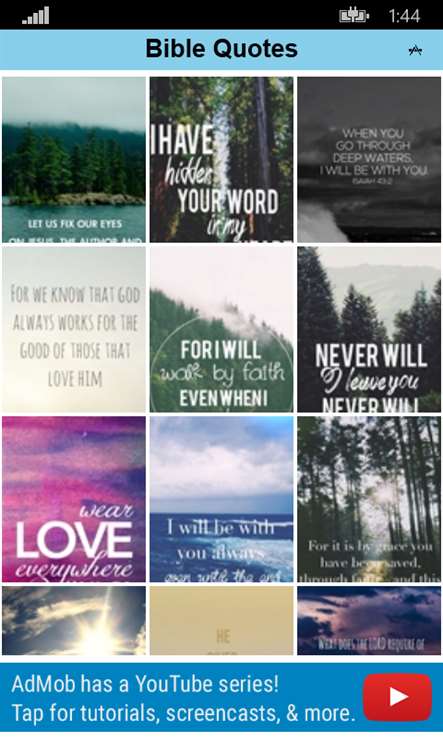View 'When you go through deep waters' quote

click(x=369, y=160)
